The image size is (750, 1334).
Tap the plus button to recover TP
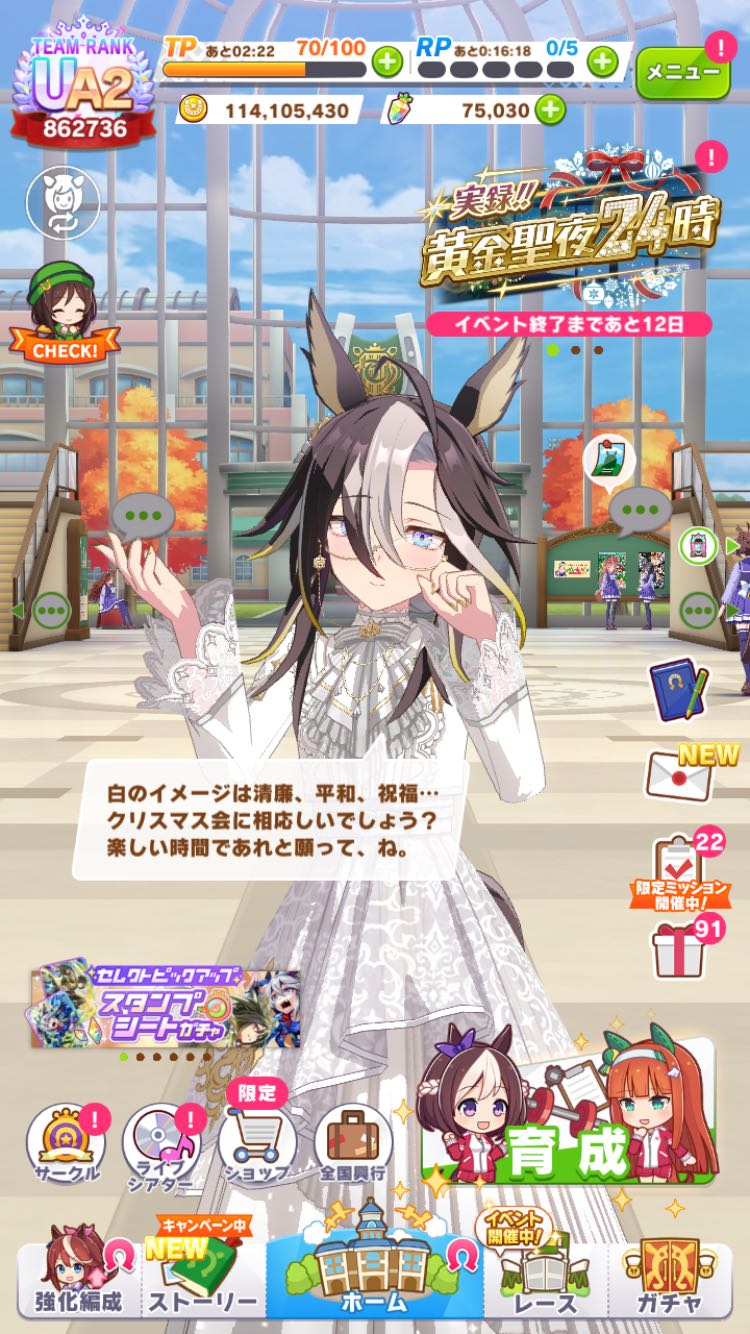point(387,62)
